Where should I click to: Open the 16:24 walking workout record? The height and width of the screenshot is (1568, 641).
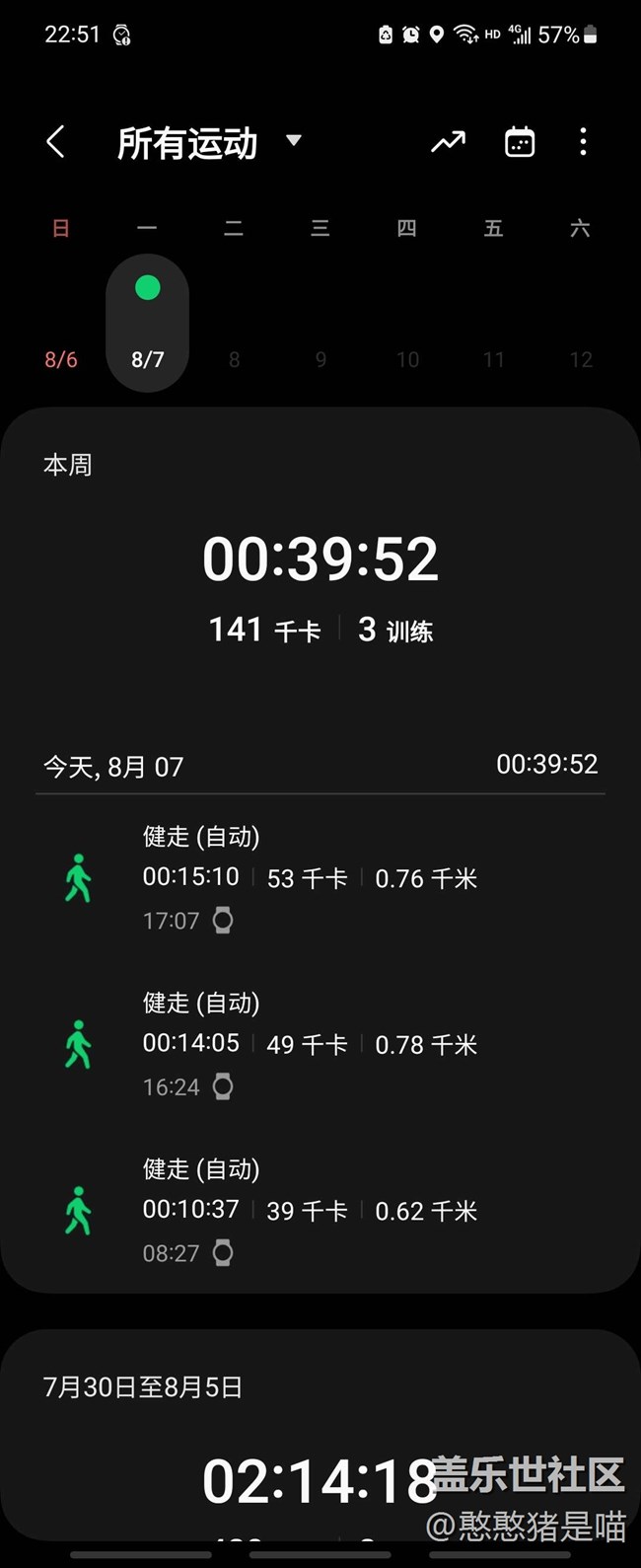coord(320,1045)
